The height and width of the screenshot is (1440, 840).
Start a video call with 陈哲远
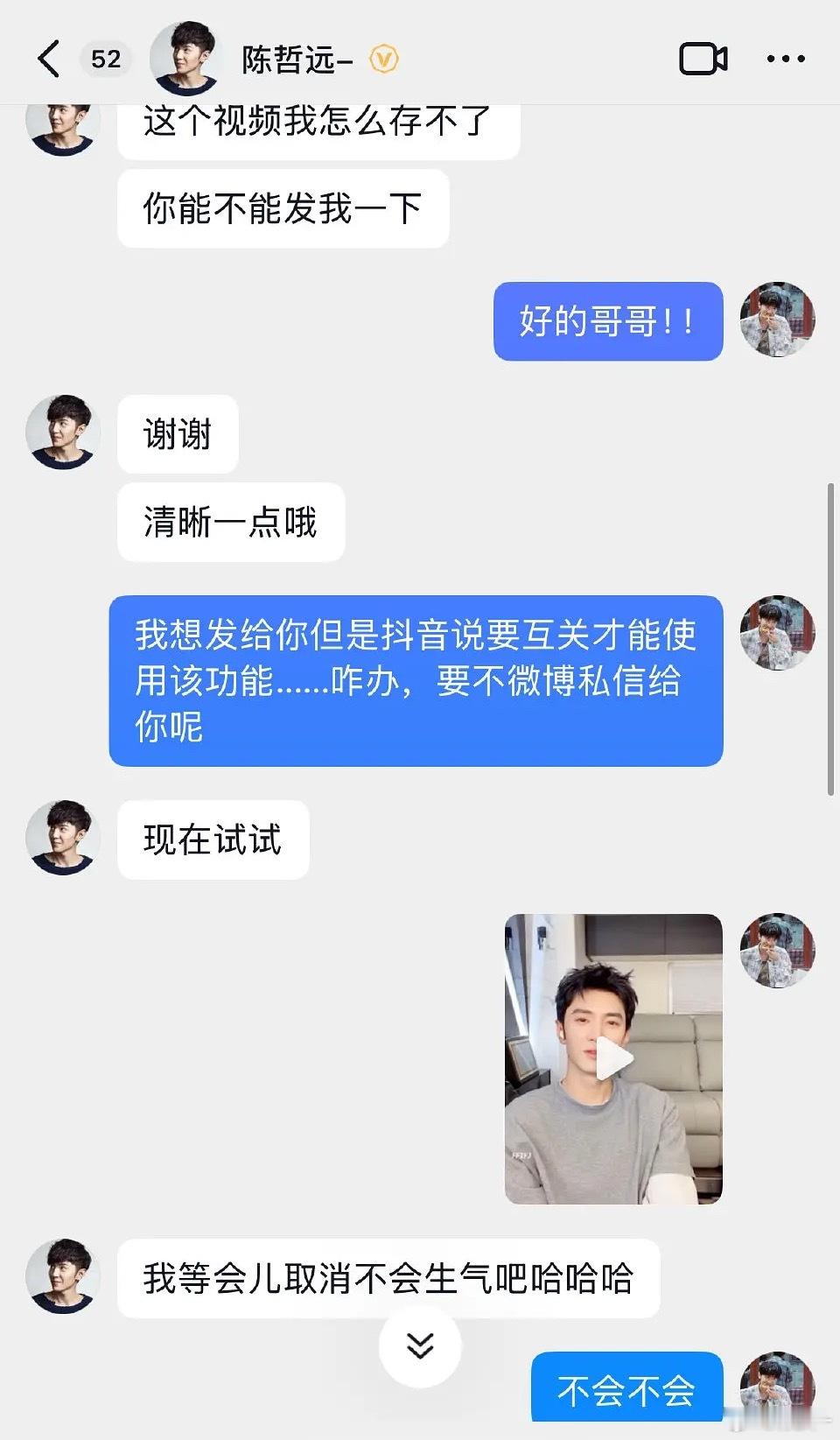coord(703,60)
